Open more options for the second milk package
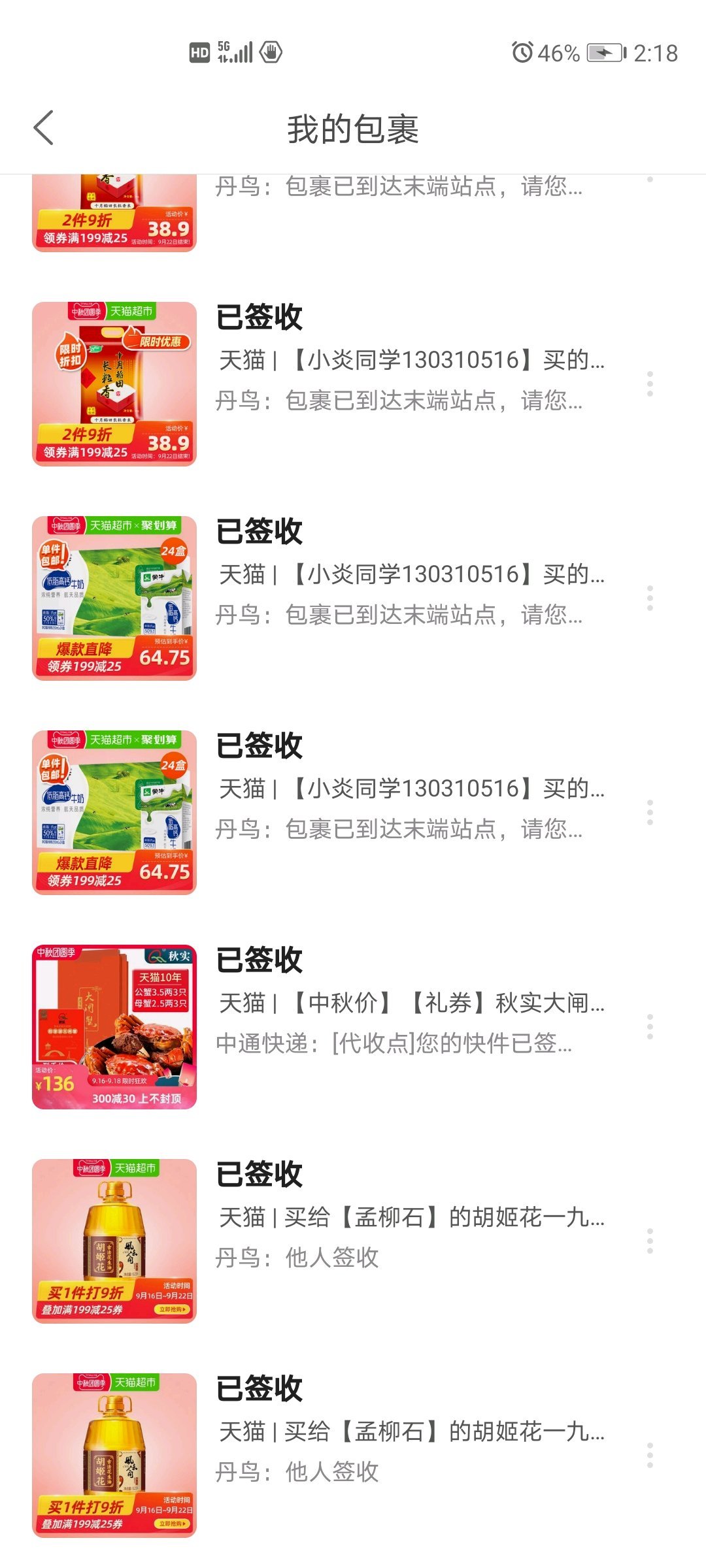 point(650,812)
